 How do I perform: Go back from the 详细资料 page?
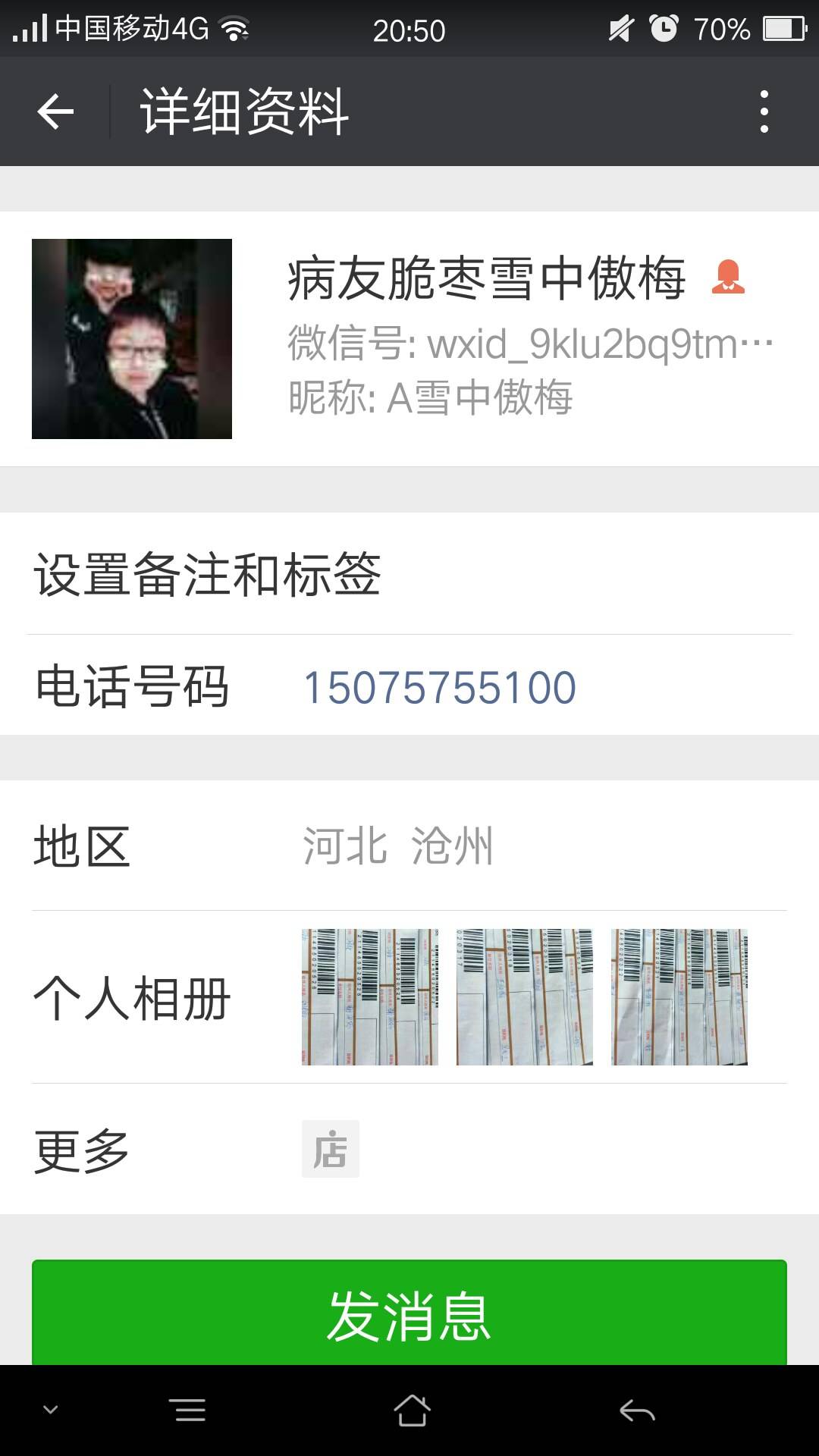[55, 112]
